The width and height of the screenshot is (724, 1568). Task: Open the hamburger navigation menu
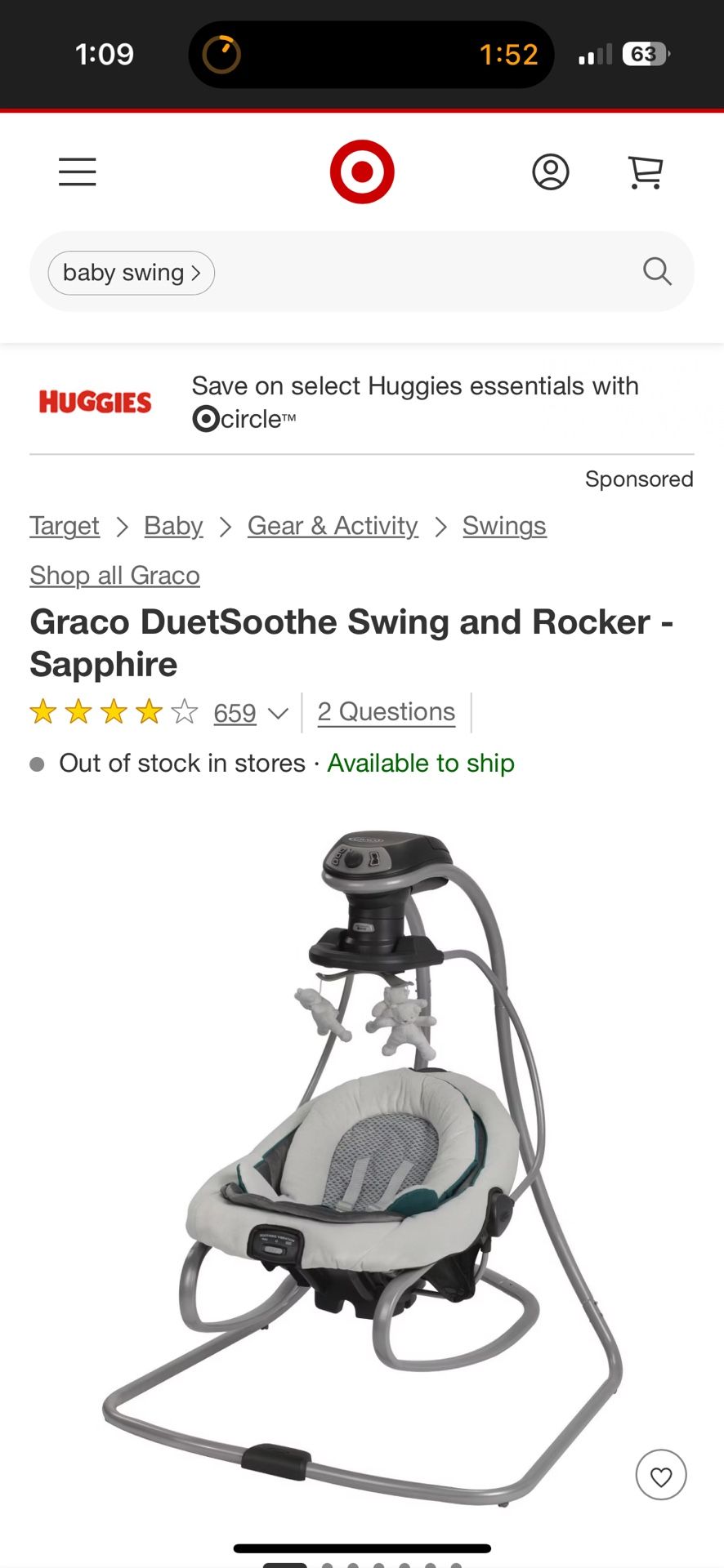coord(77,172)
